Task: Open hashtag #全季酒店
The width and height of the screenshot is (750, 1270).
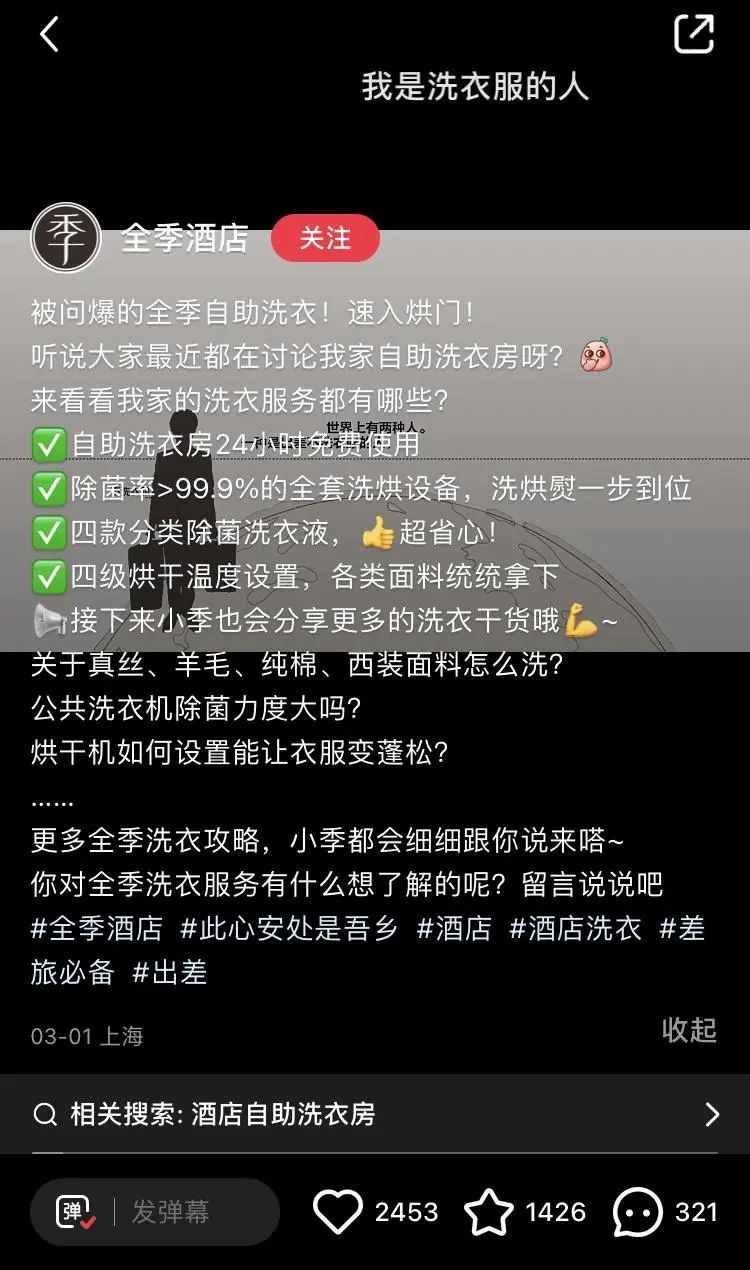Action: (97, 928)
